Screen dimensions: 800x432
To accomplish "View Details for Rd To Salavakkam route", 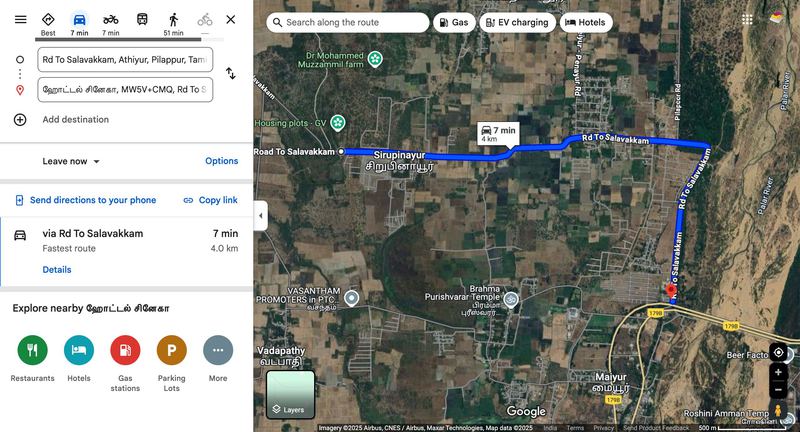I will (x=57, y=270).
